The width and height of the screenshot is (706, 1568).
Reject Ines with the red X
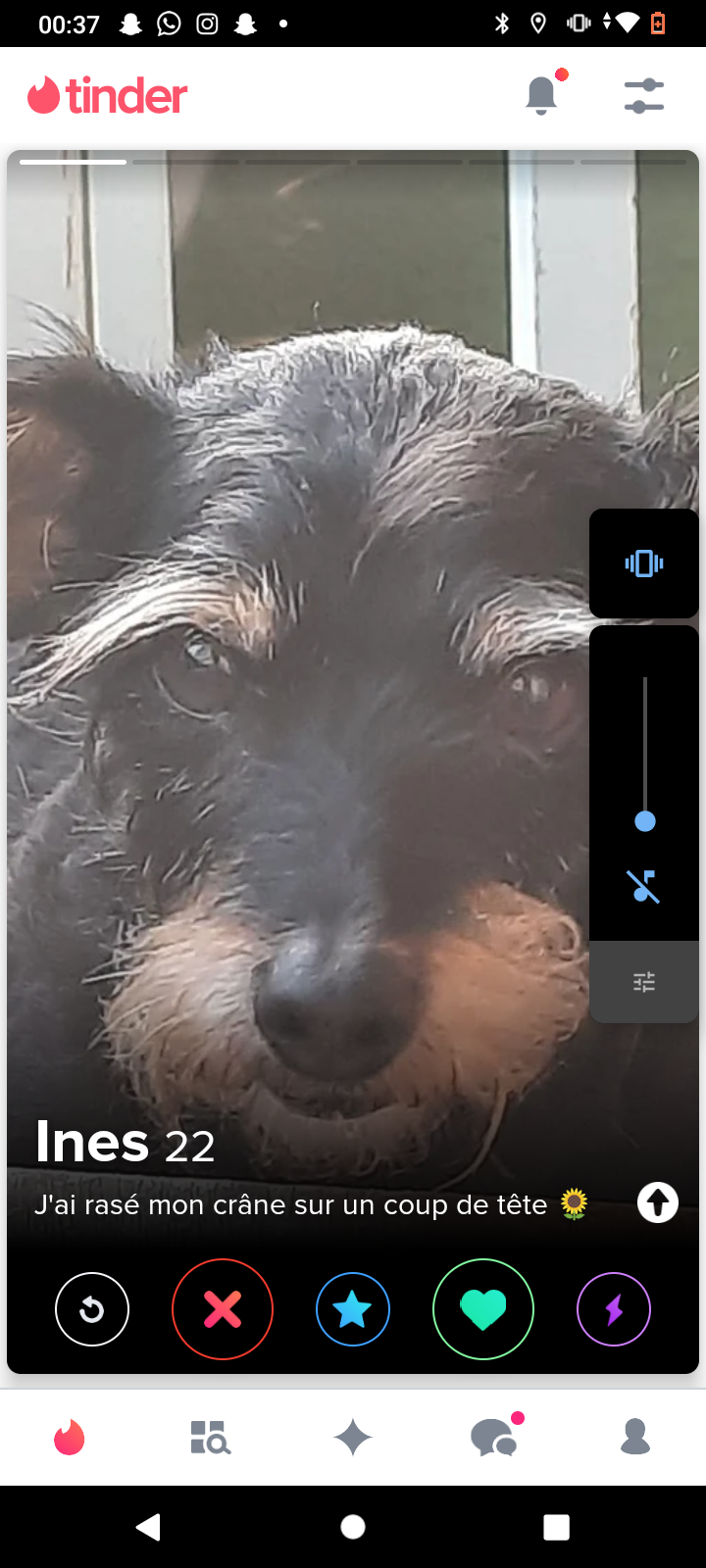tap(223, 1309)
